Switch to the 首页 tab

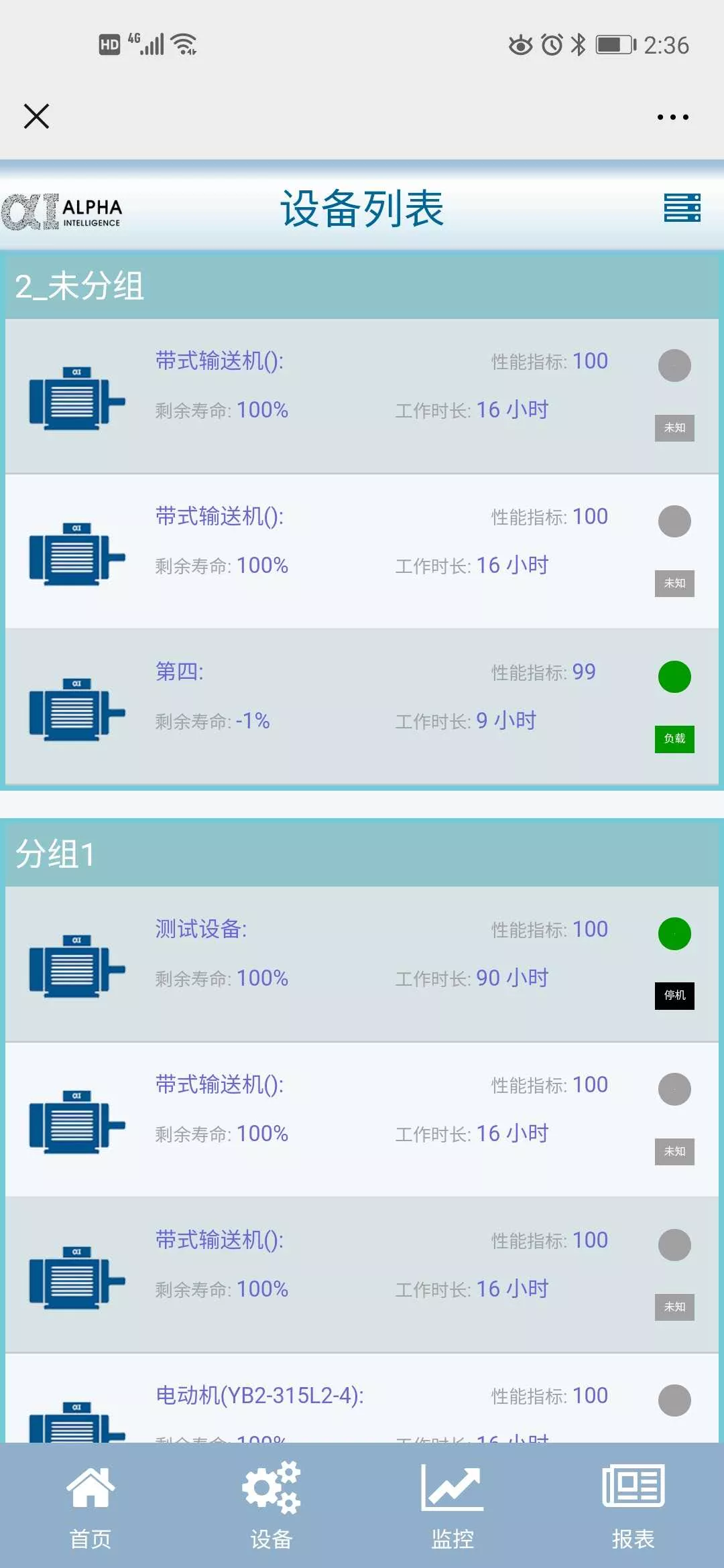tap(90, 1505)
